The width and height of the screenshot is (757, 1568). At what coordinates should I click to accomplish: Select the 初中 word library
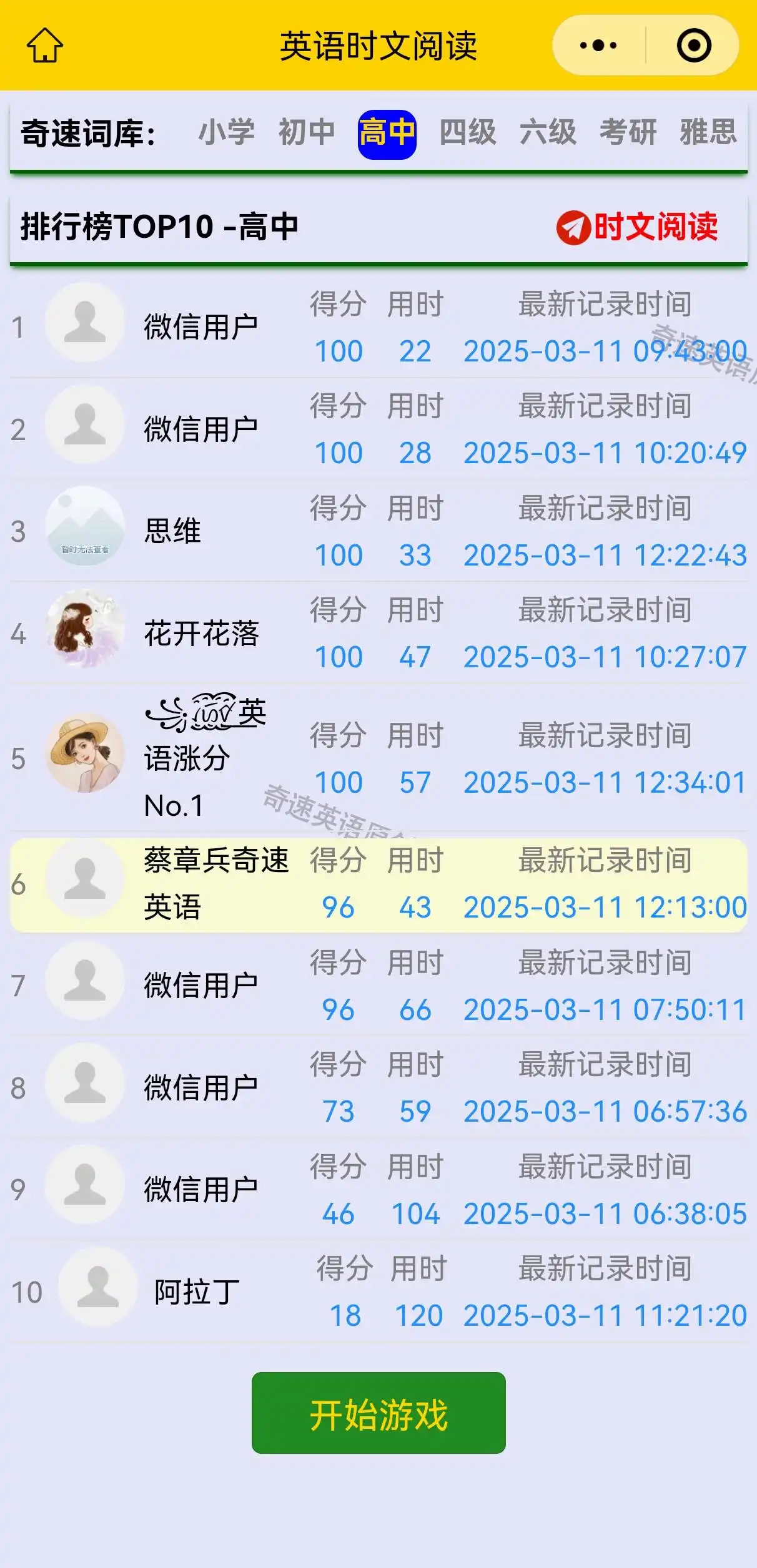click(307, 133)
